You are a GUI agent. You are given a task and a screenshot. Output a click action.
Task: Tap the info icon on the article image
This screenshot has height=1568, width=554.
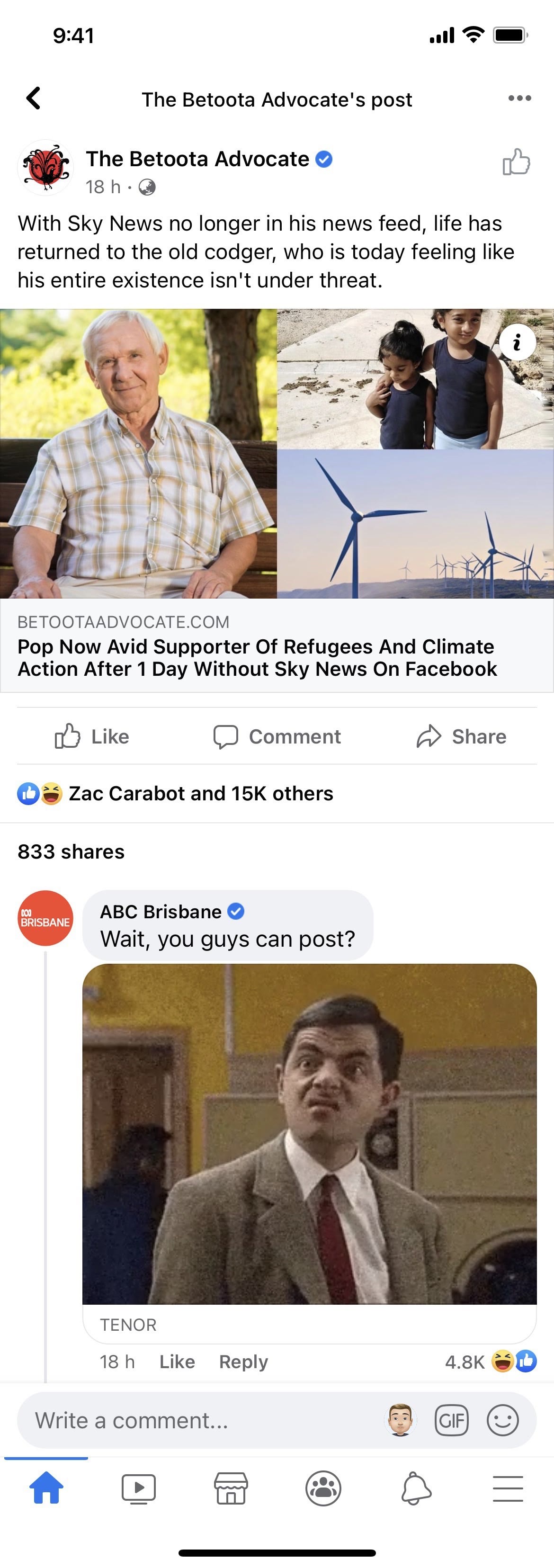pyautogui.click(x=517, y=342)
